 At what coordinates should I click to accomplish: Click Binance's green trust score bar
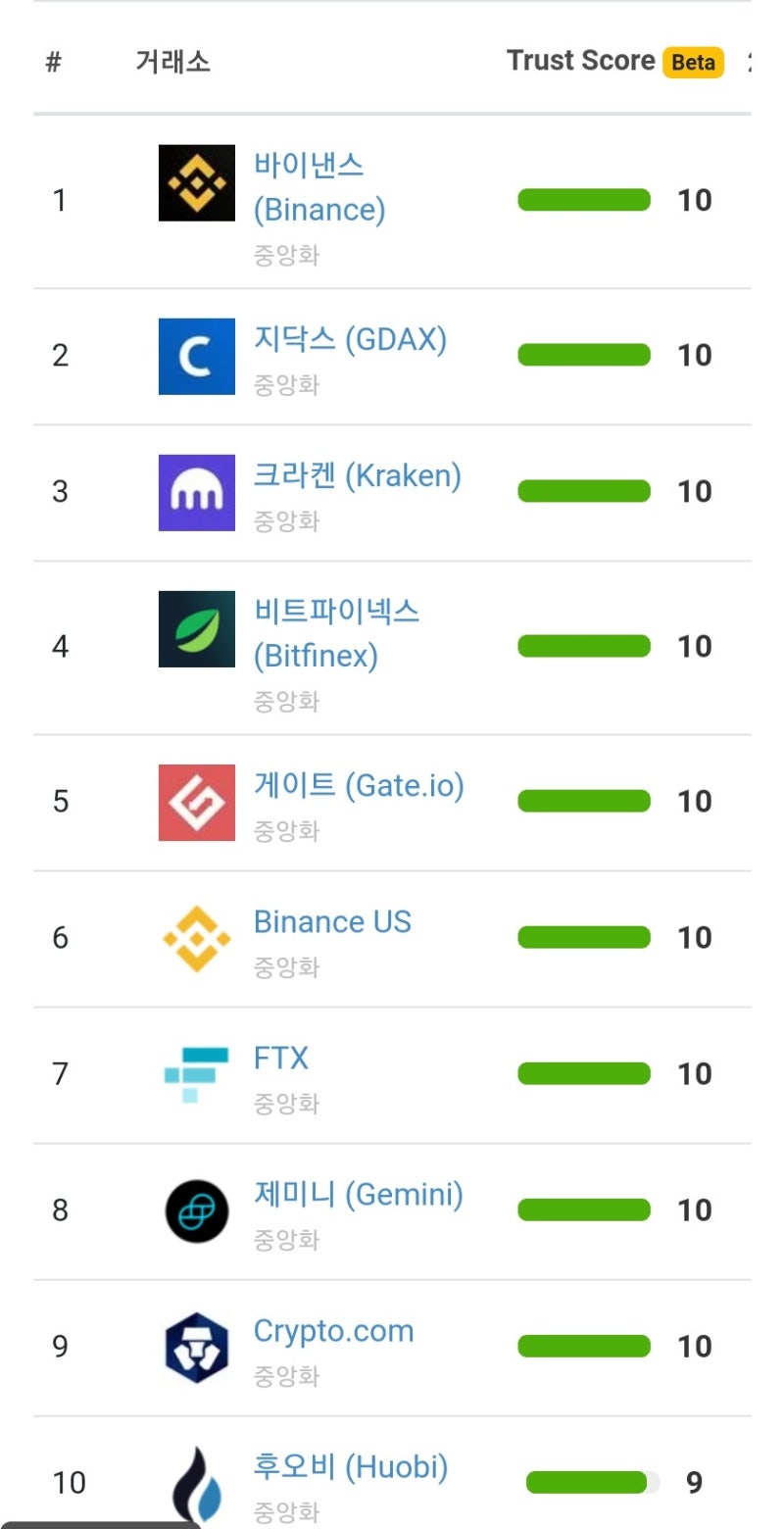585,199
